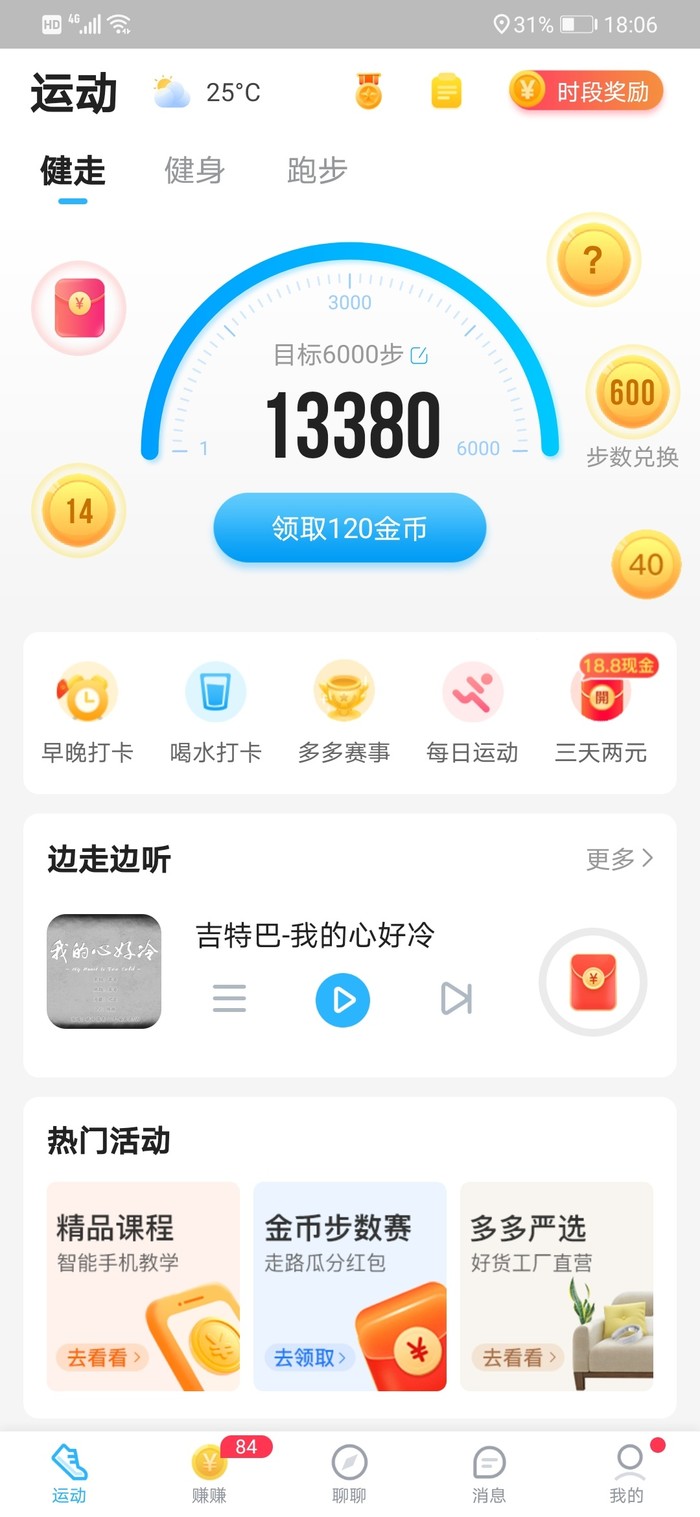Claim 120 coins with 领取120金币
The image size is (700, 1517).
(x=349, y=528)
